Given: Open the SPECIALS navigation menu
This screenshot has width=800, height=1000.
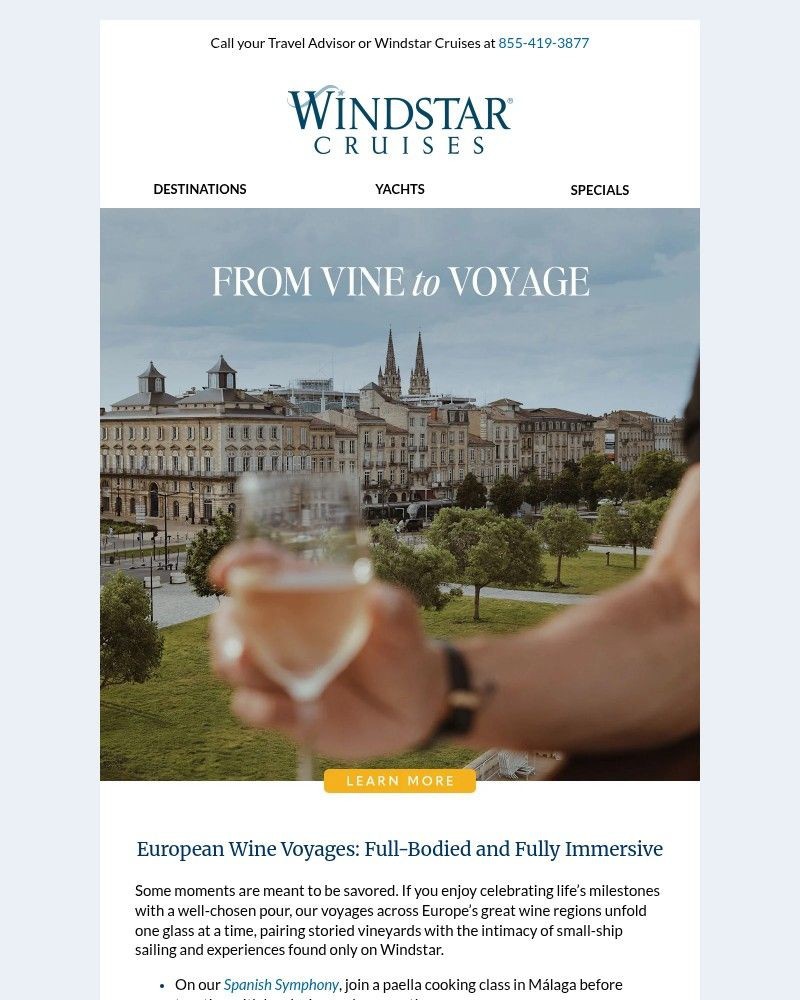Looking at the screenshot, I should [599, 190].
